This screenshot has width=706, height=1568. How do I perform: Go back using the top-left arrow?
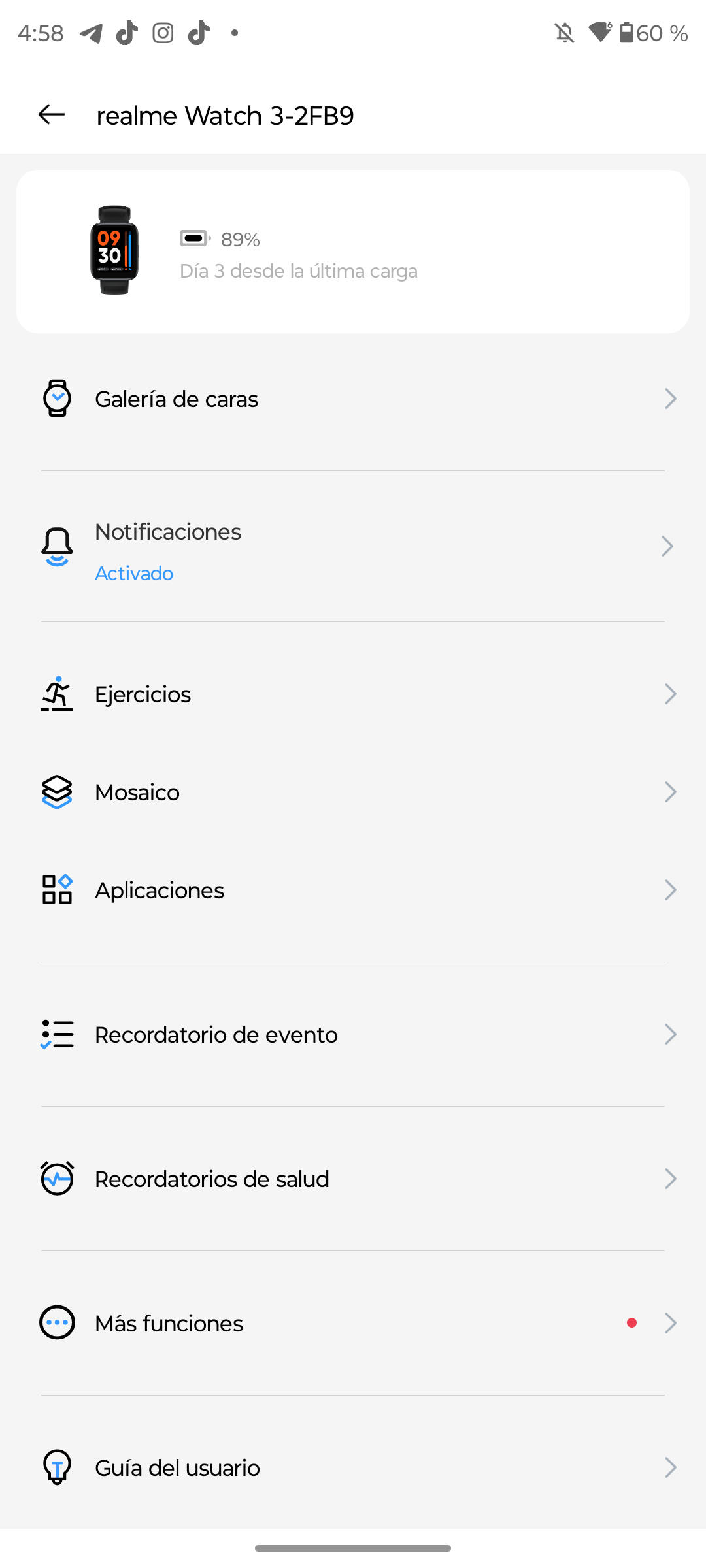pos(52,115)
